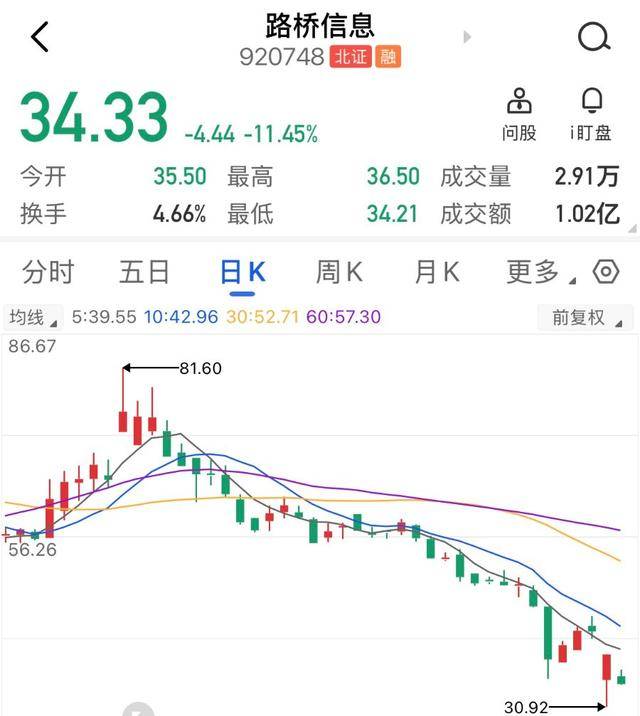Expand the 更多 chart period options
The image size is (640, 716).
click(x=541, y=272)
